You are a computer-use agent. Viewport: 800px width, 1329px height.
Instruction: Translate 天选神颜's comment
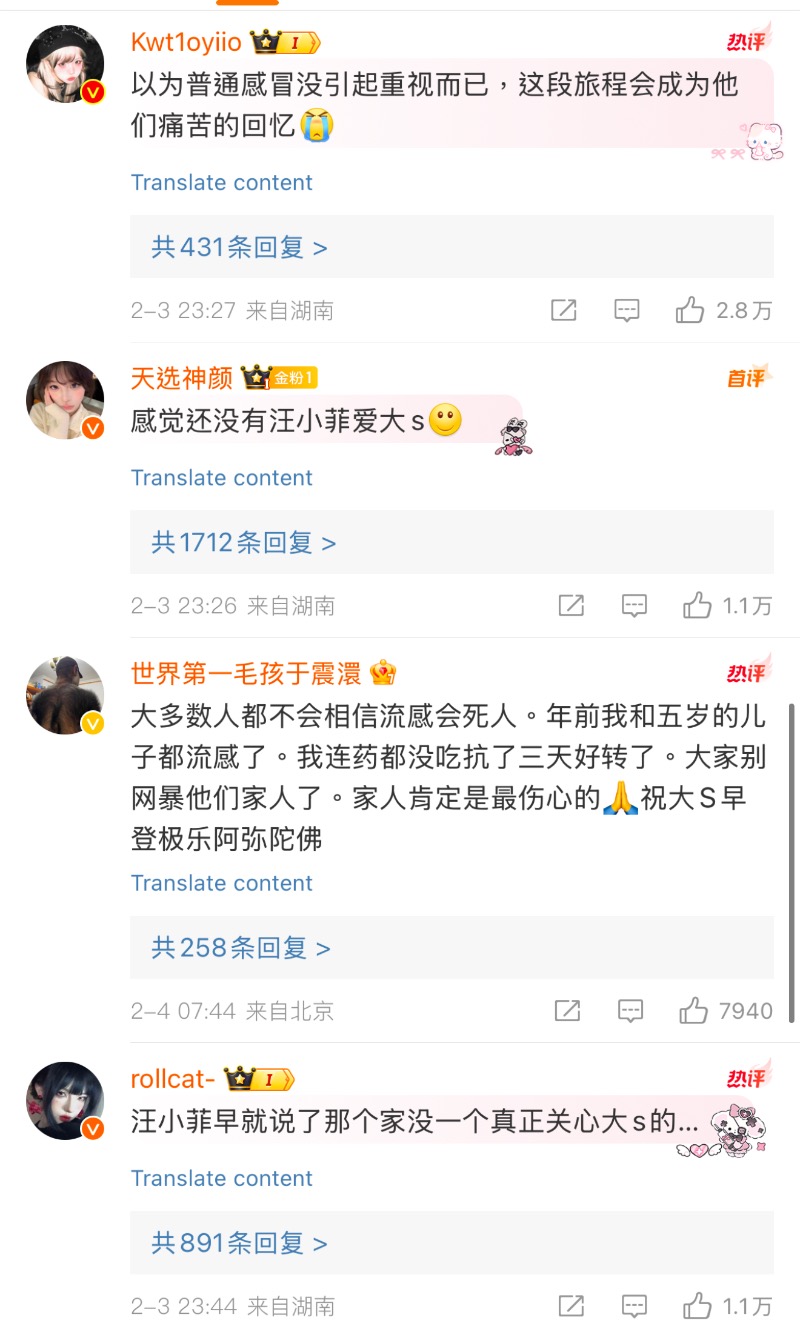coord(221,477)
